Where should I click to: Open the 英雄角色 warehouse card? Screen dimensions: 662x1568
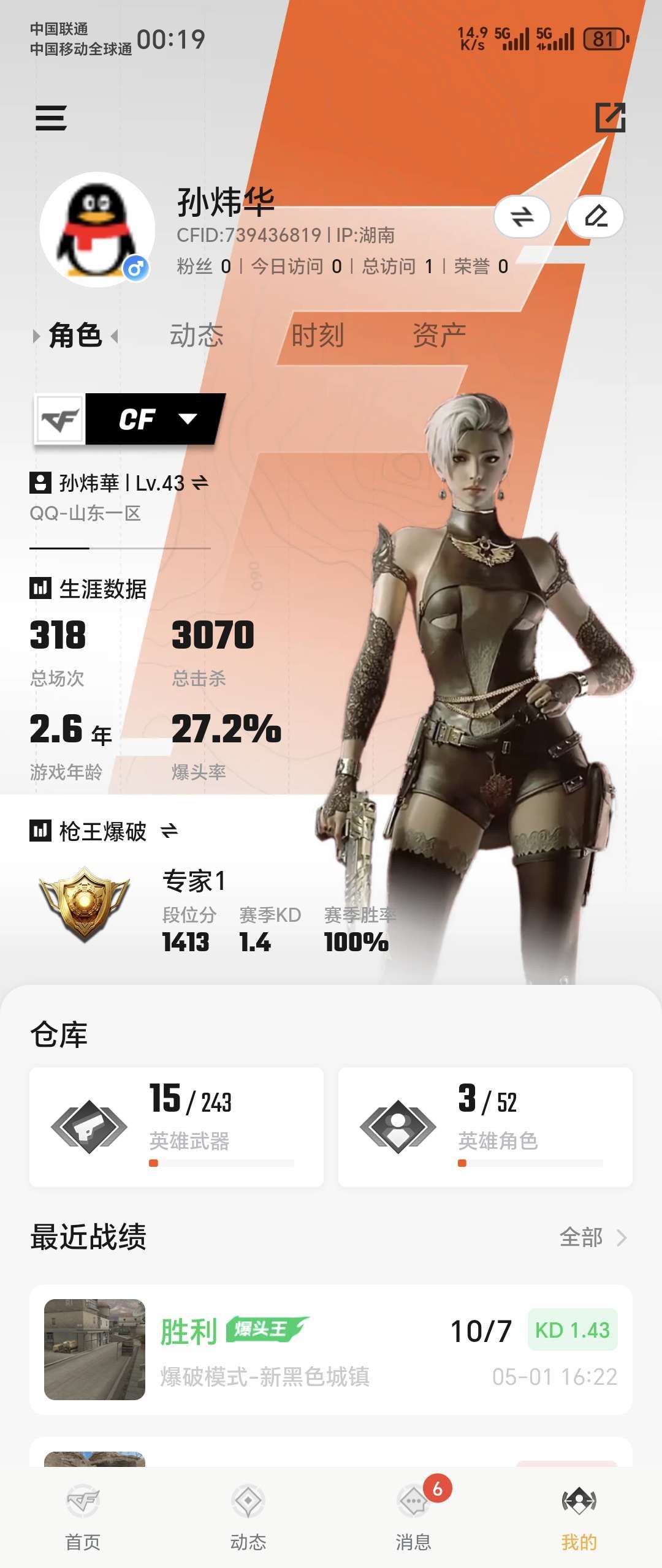485,1127
